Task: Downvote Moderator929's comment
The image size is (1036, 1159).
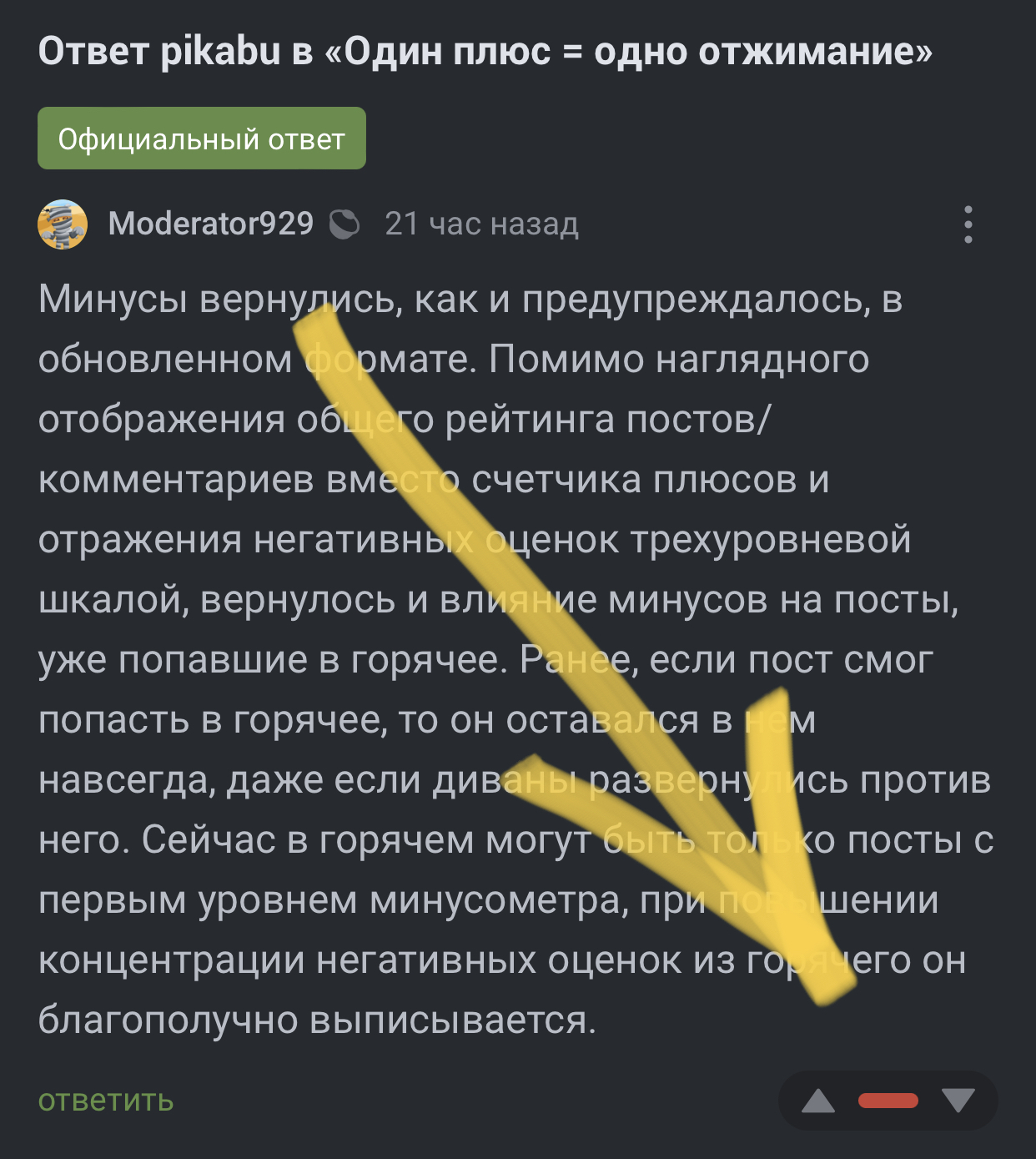Action: point(958,1101)
